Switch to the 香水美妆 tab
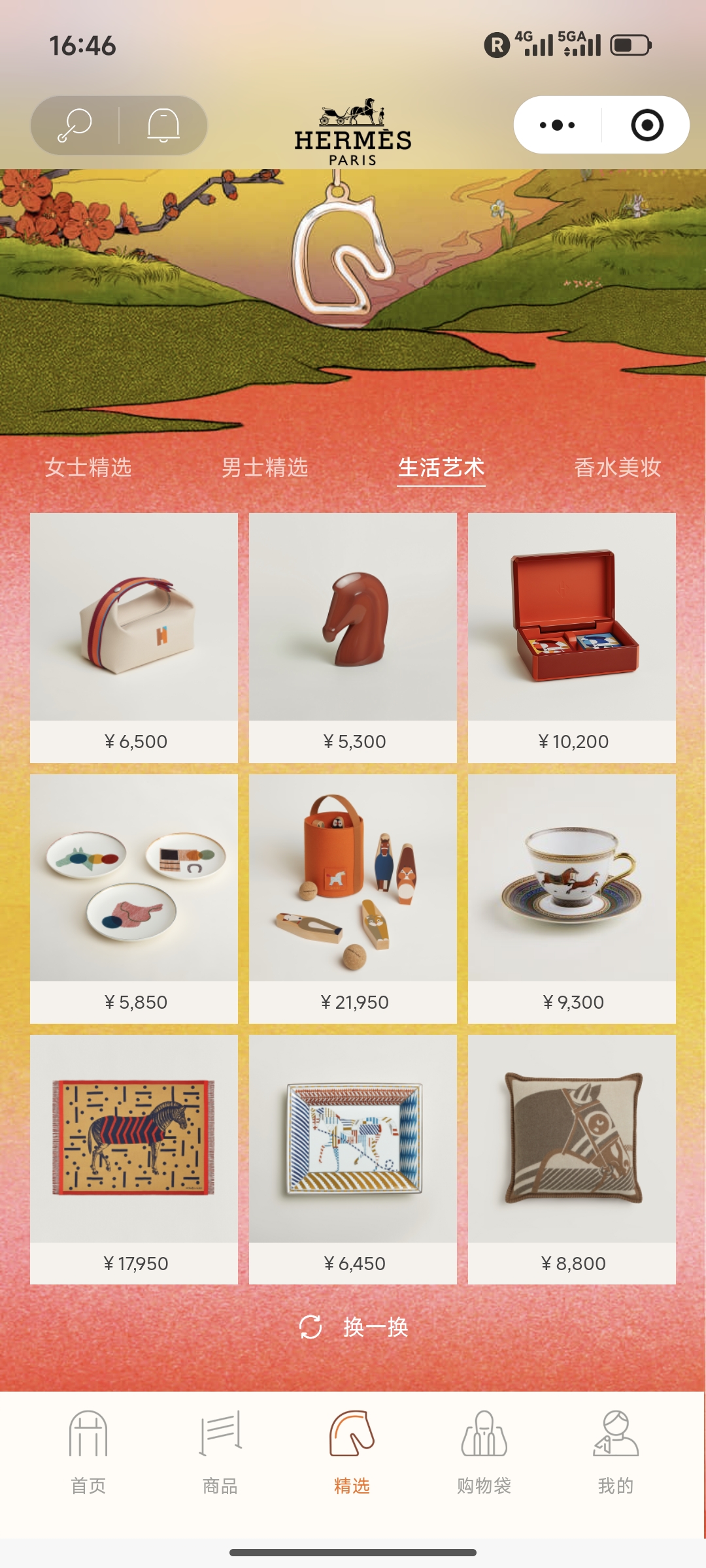Image resolution: width=706 pixels, height=1568 pixels. [618, 467]
